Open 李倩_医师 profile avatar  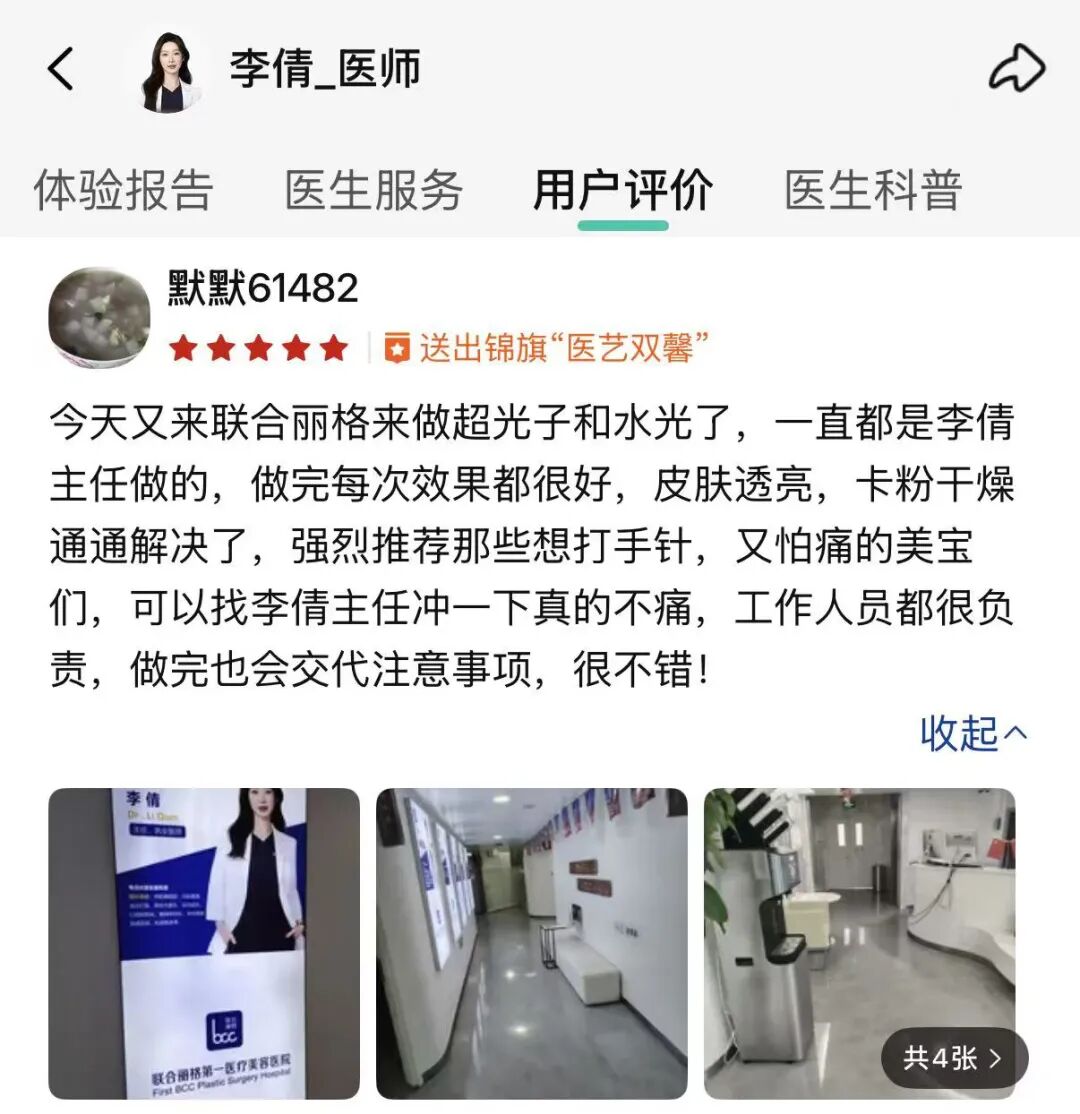click(167, 71)
